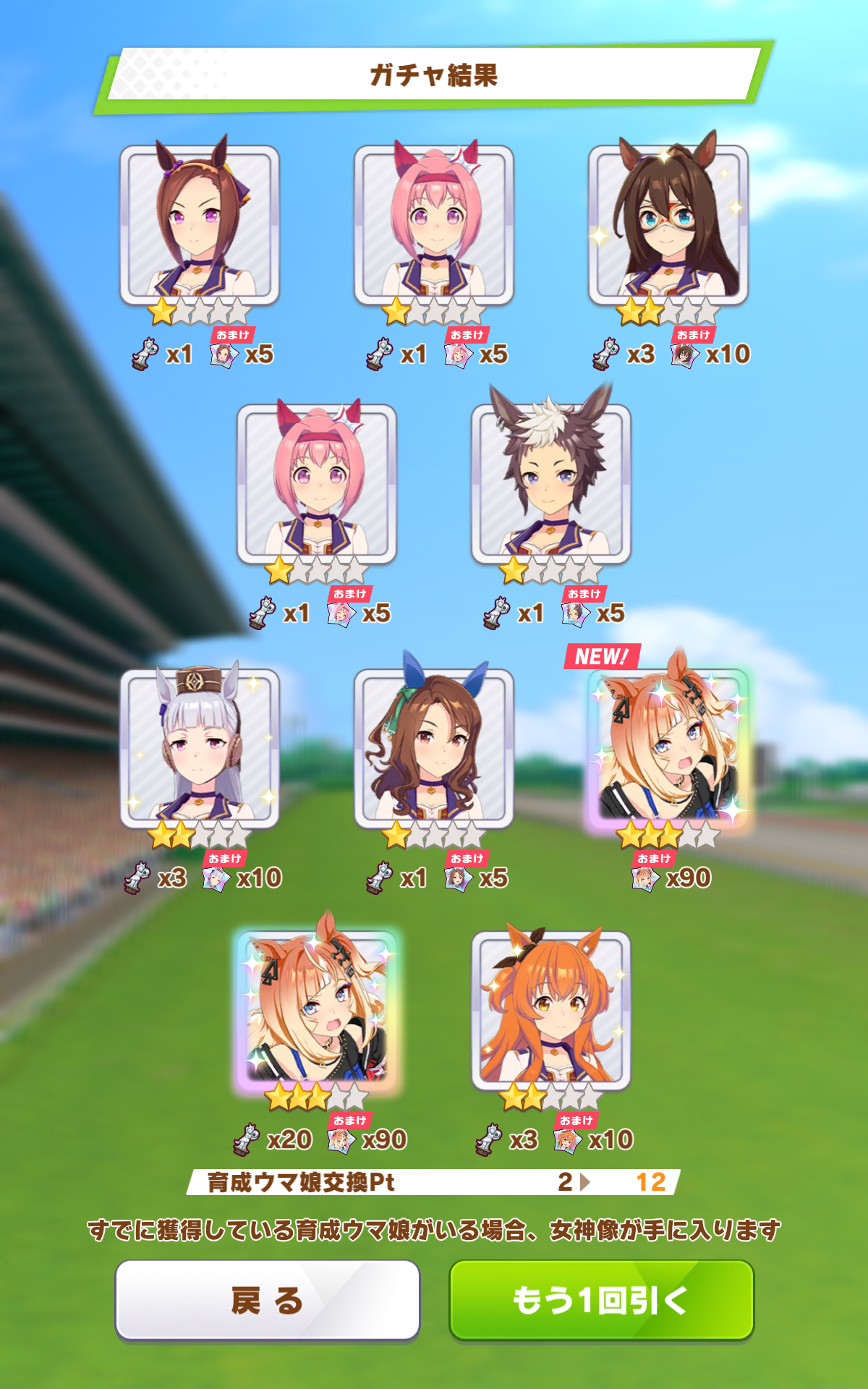Pull the gacha again with もう1回引く

click(601, 1300)
